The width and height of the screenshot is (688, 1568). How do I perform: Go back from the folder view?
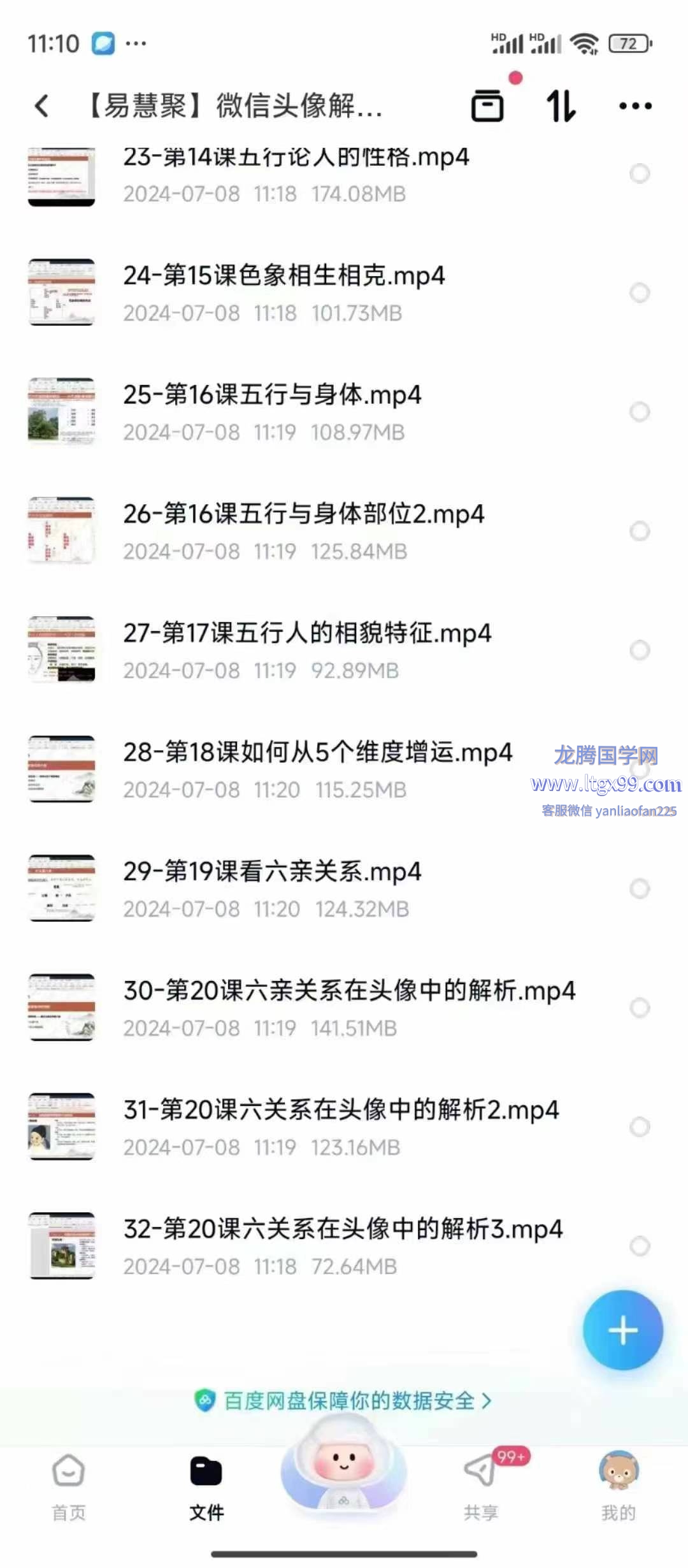[42, 106]
